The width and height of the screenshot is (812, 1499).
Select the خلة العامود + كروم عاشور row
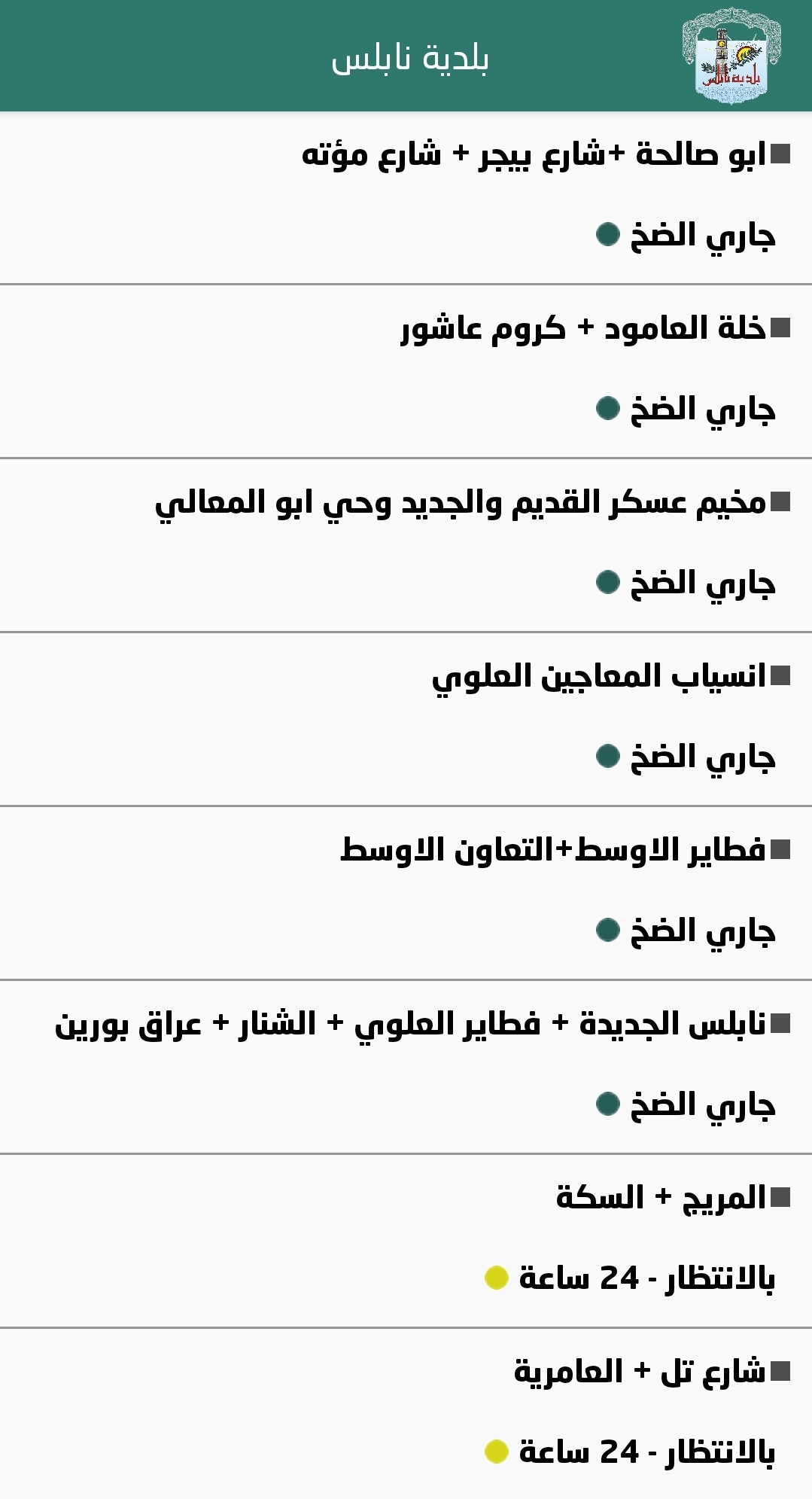tap(406, 371)
